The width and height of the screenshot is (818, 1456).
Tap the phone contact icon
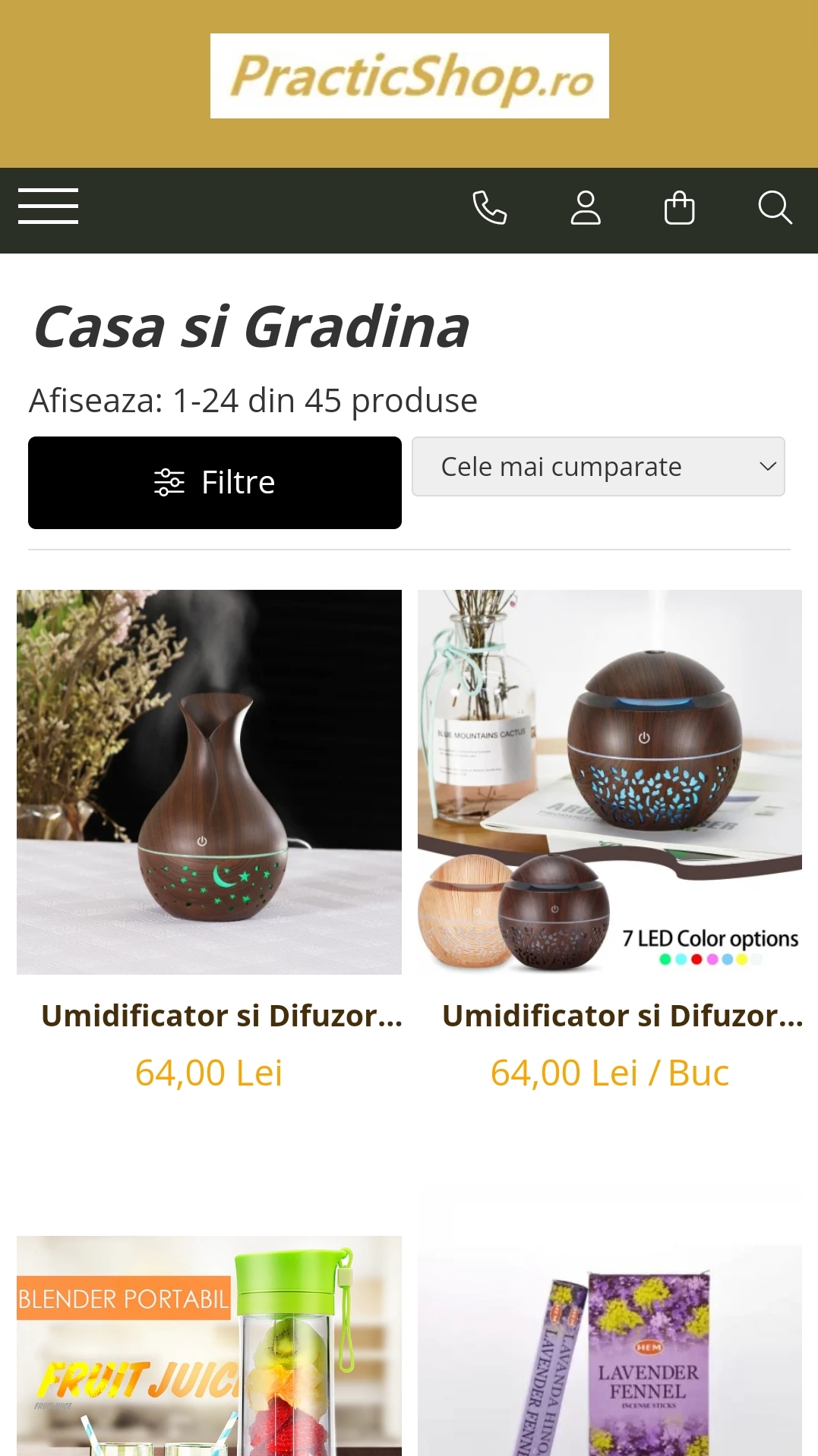coord(489,207)
